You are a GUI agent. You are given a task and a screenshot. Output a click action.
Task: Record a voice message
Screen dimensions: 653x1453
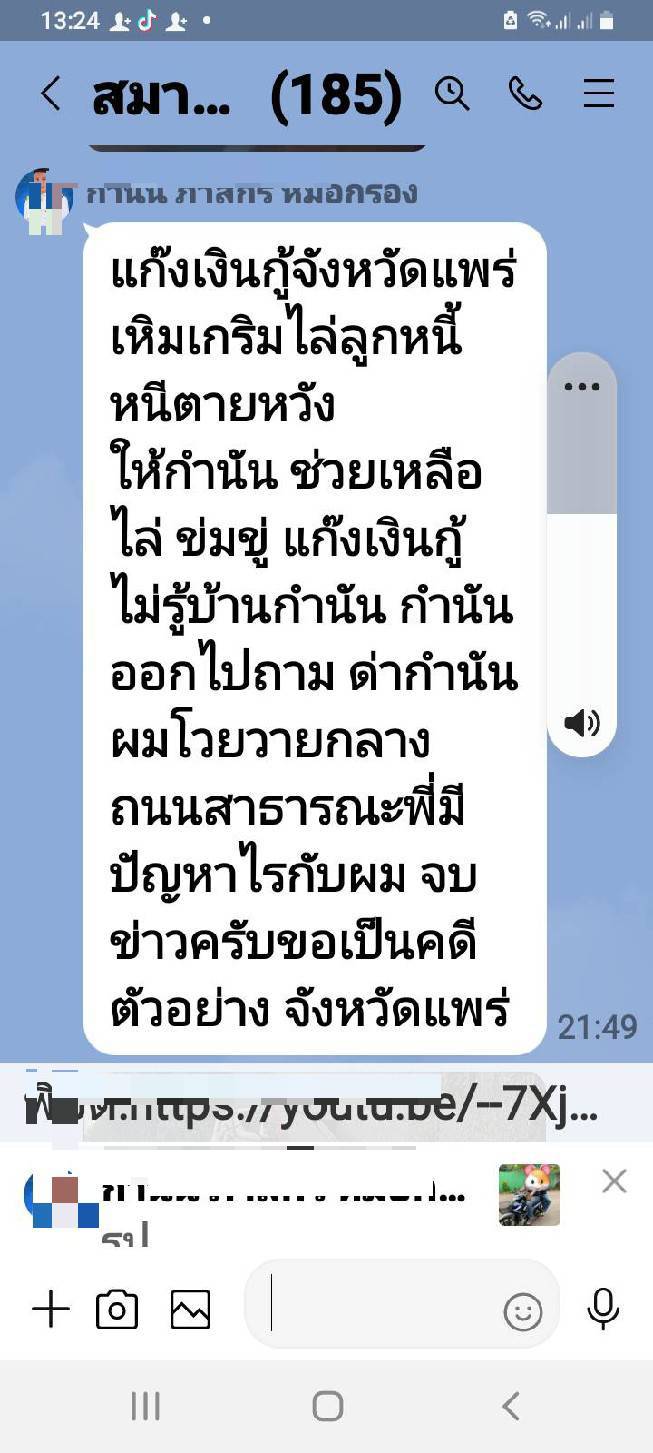click(x=603, y=1309)
